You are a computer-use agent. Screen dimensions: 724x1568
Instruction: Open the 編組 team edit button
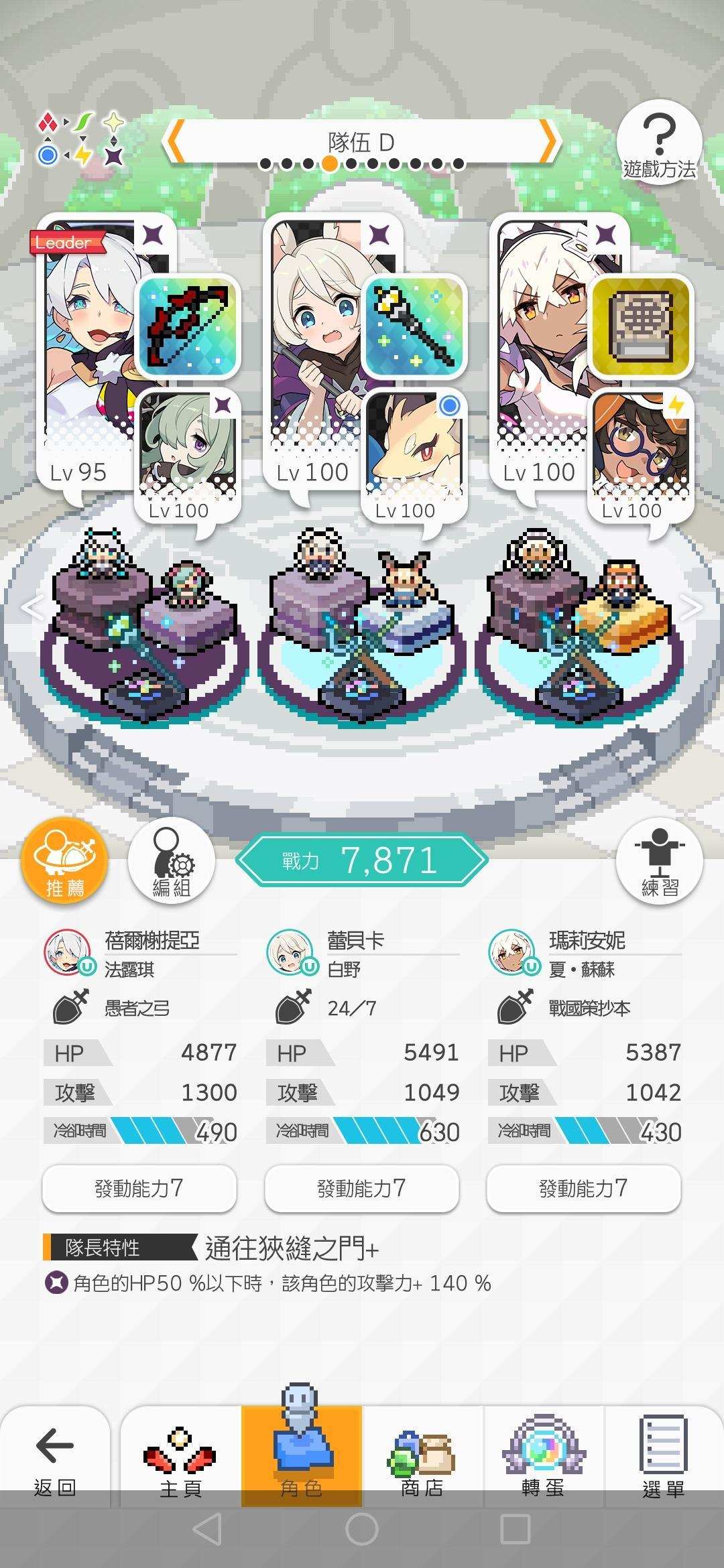172,861
